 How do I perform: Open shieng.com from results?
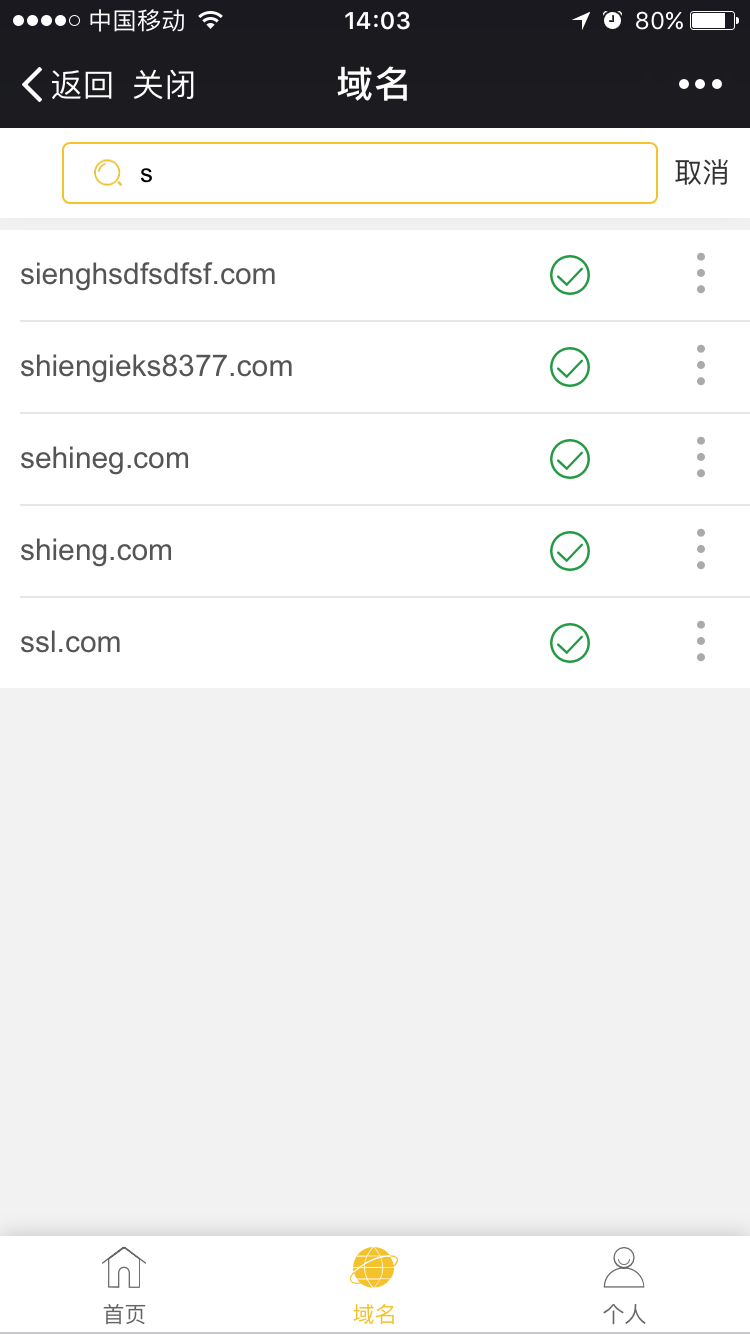(x=96, y=550)
